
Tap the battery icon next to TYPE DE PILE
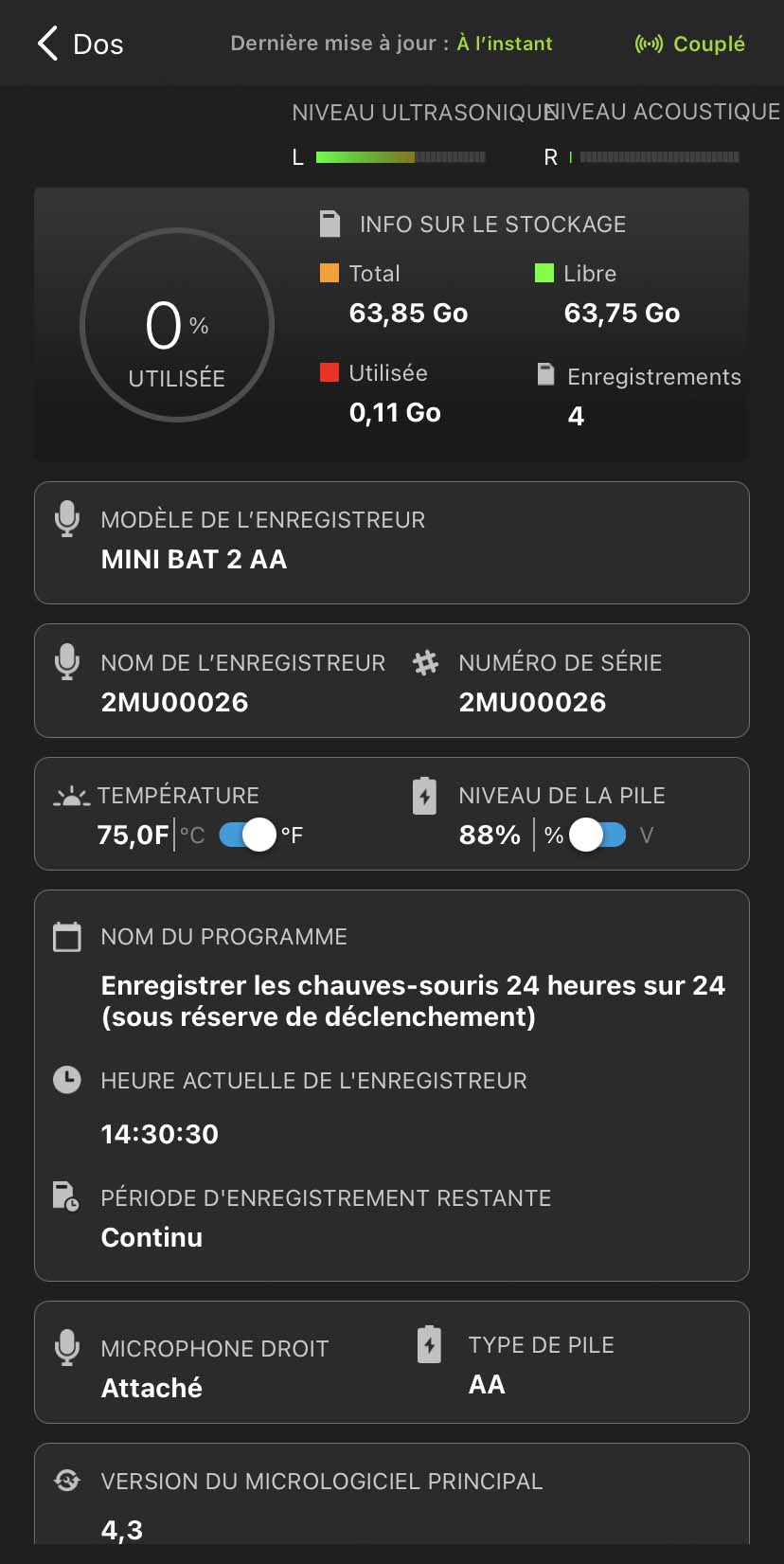pos(429,1344)
